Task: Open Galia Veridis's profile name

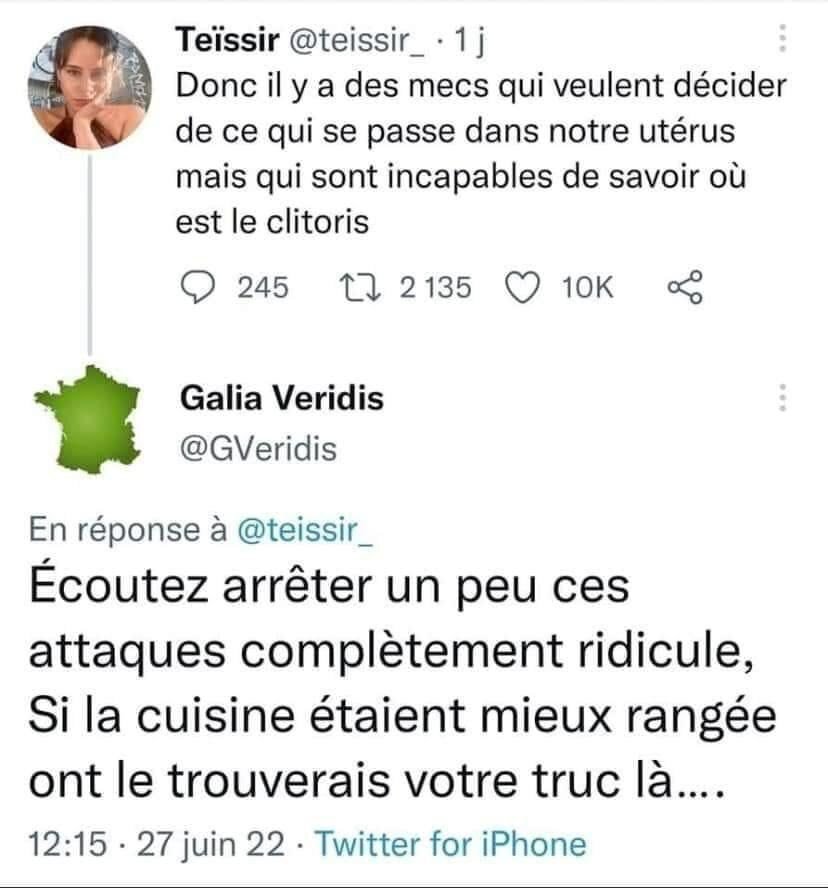Action: coord(281,399)
